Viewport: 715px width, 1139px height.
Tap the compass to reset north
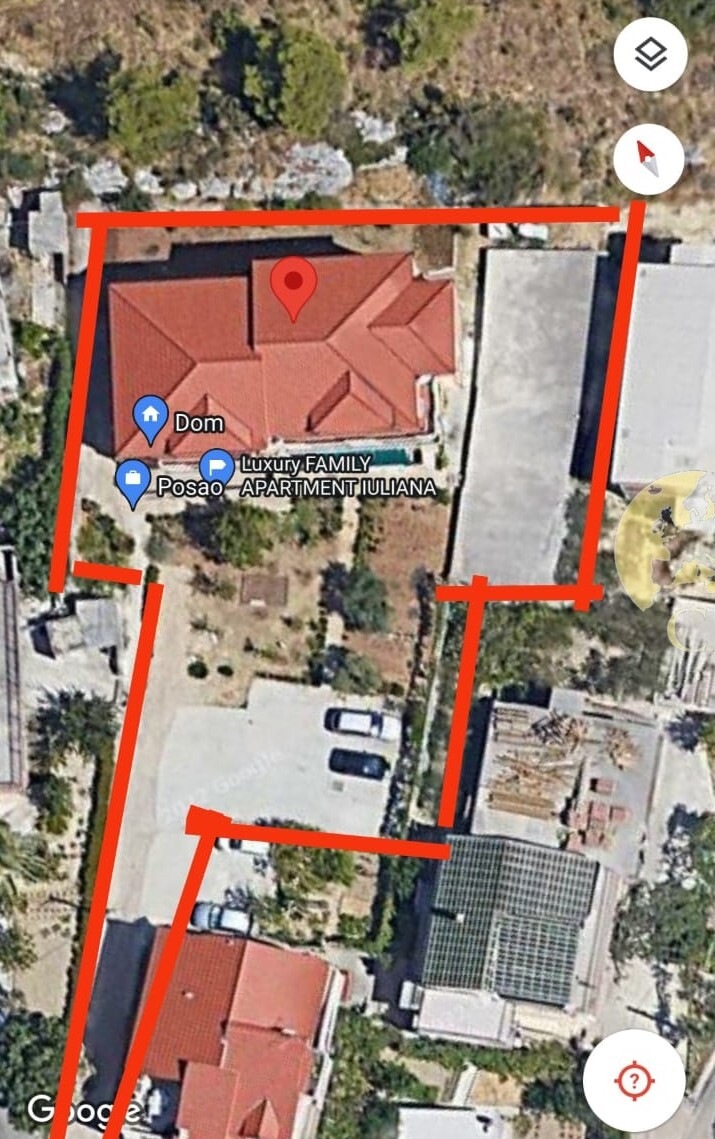point(649,158)
